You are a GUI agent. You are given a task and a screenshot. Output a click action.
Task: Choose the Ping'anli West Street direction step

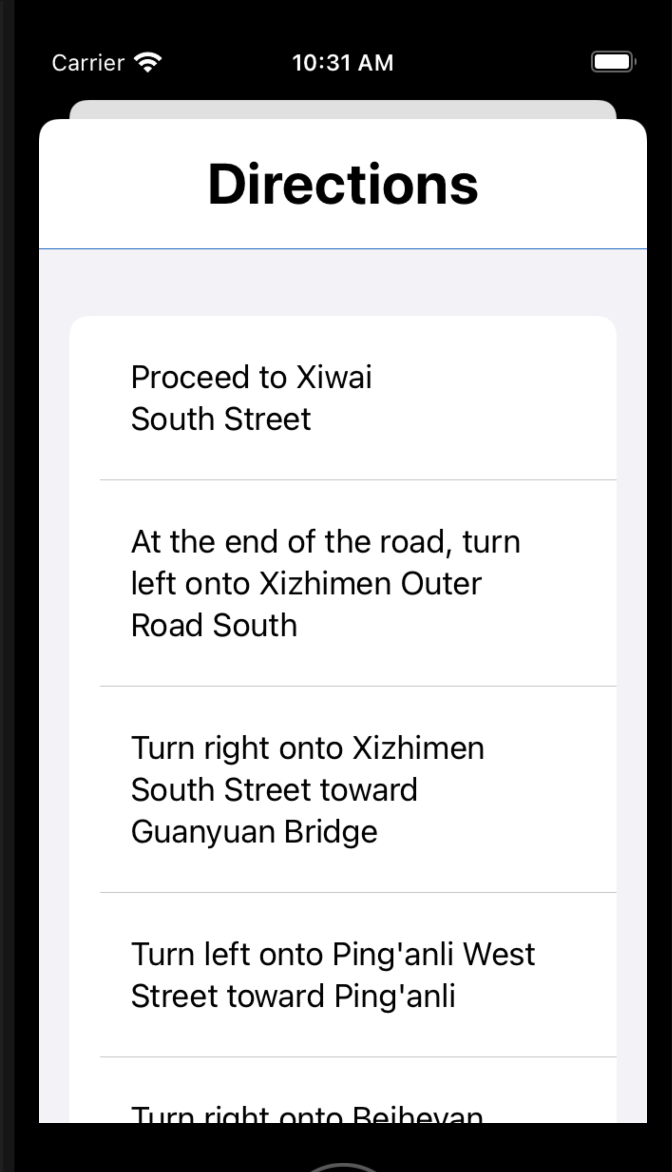point(342,975)
